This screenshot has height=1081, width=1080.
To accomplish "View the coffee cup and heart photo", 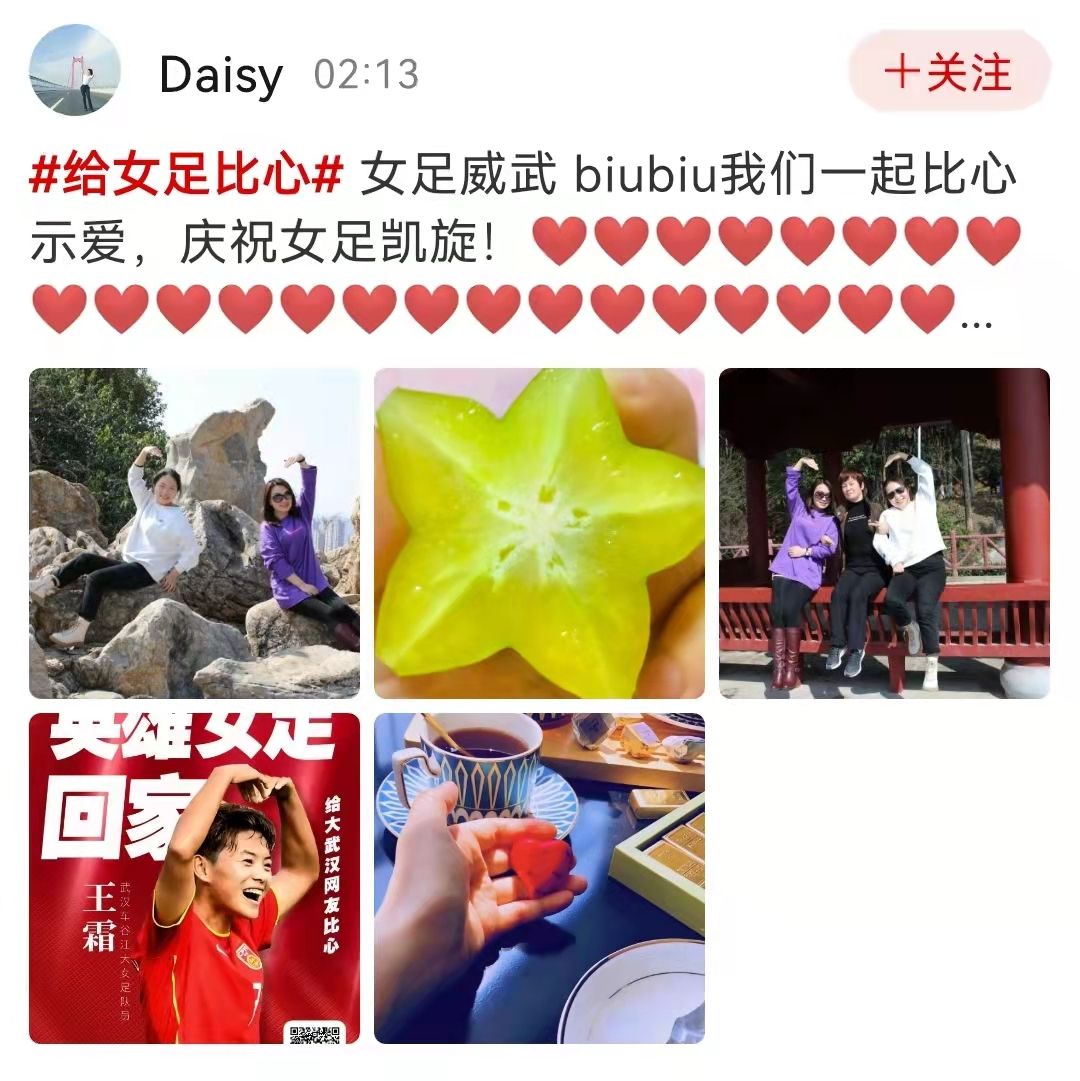I will click(x=539, y=878).
